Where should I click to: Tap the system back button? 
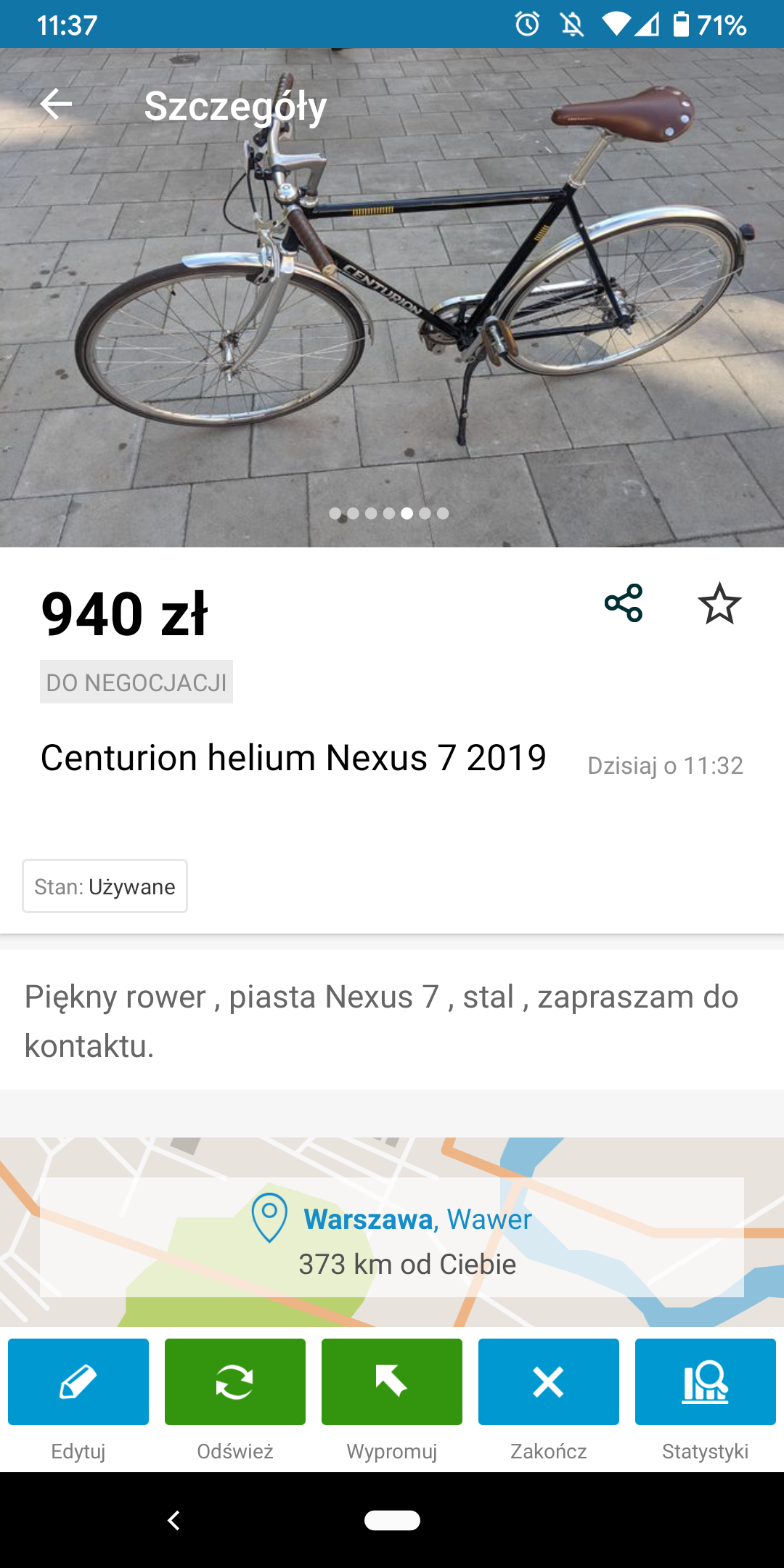click(173, 1520)
